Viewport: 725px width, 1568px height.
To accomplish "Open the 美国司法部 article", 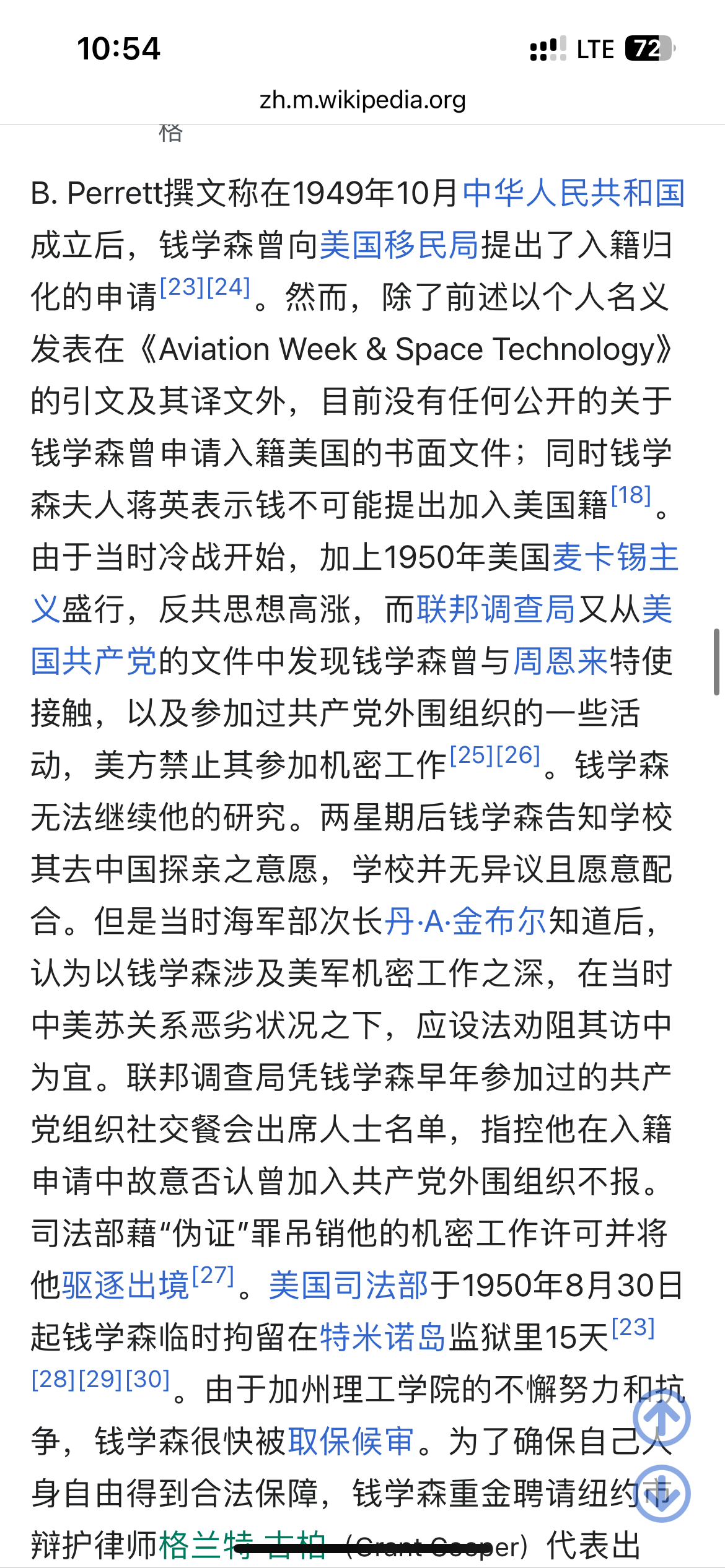I will click(x=349, y=1286).
